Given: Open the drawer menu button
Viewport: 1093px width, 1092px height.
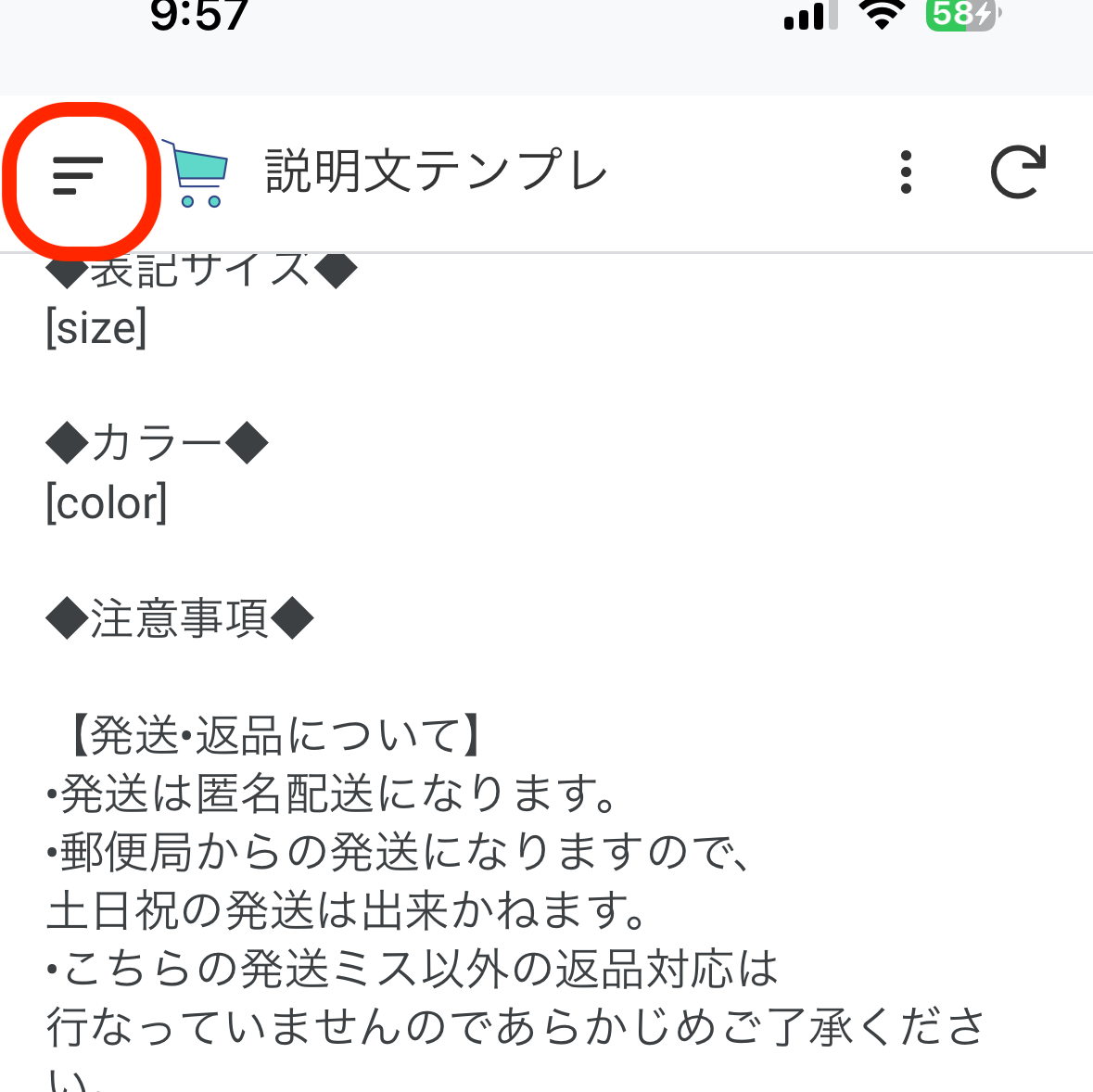Looking at the screenshot, I should (x=77, y=174).
